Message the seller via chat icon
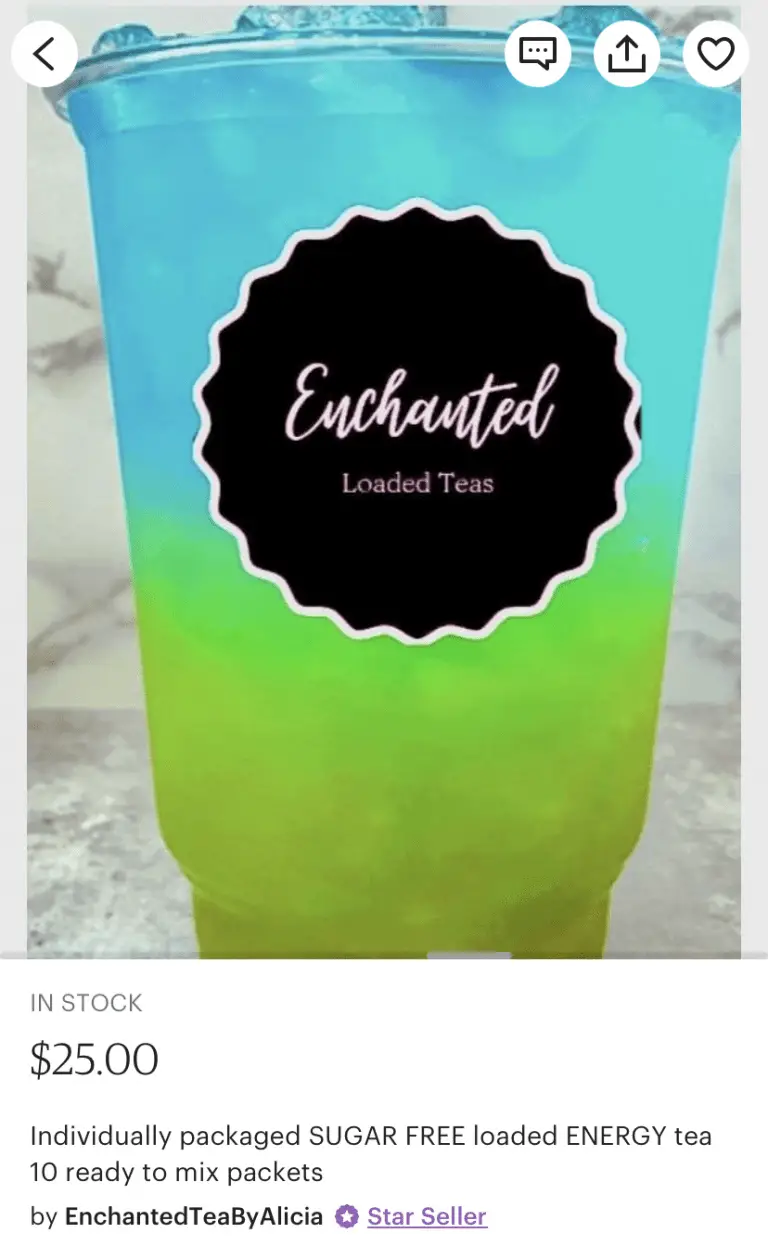This screenshot has height=1259, width=768. click(538, 54)
